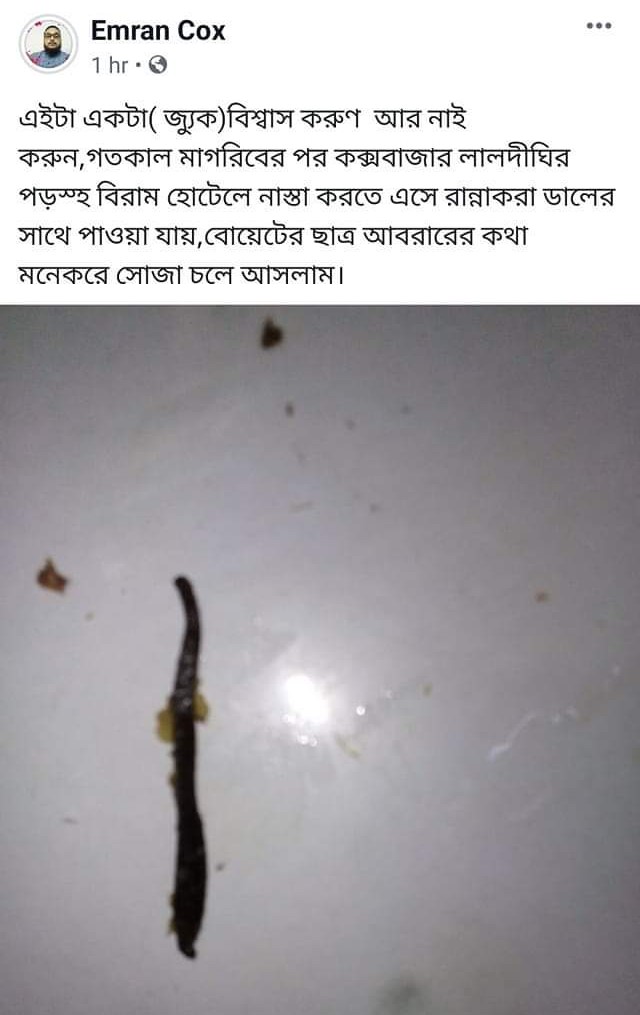Open the post's three-dot options menu

pos(598,26)
